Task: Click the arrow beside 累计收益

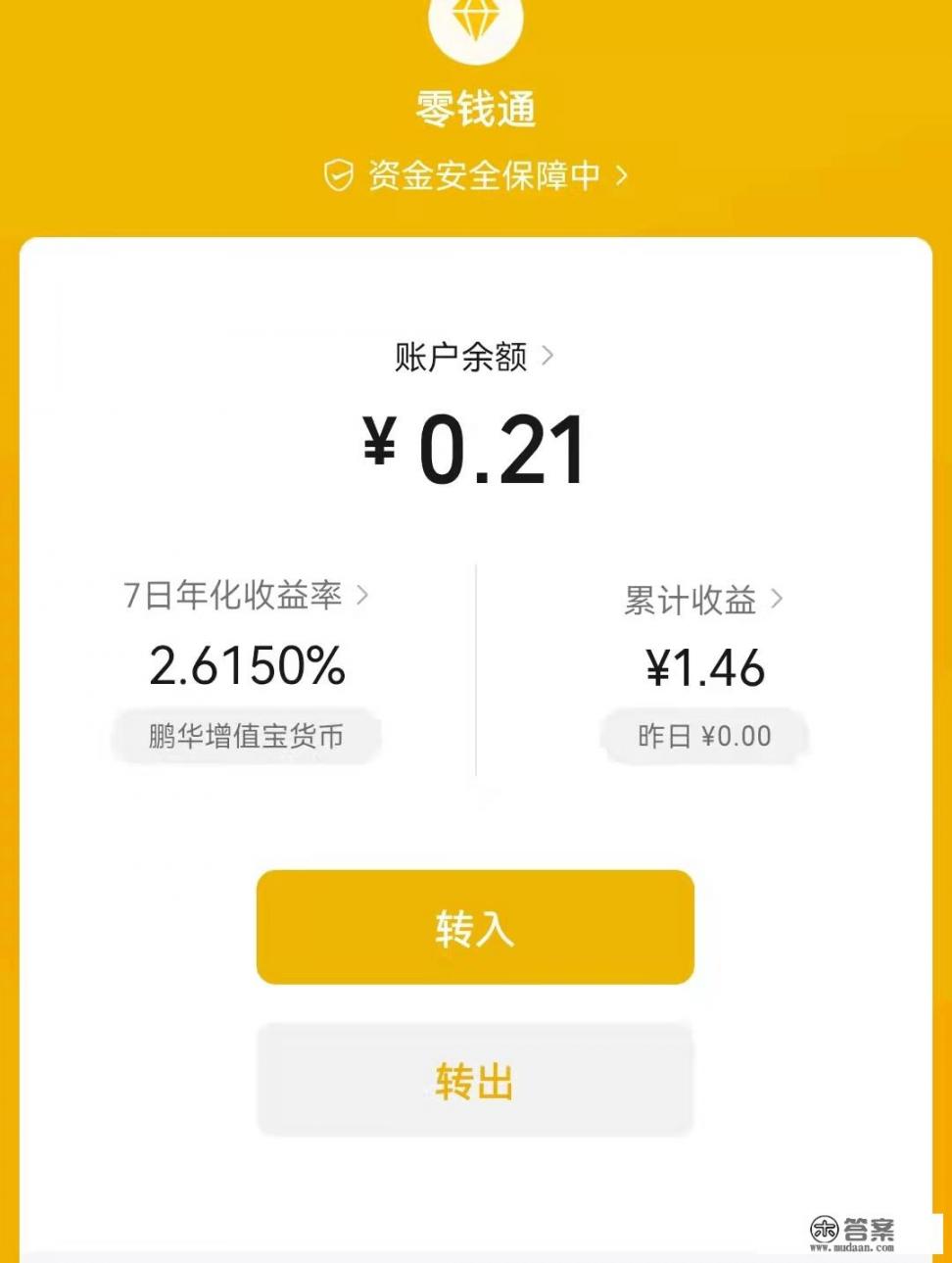Action: click(779, 597)
